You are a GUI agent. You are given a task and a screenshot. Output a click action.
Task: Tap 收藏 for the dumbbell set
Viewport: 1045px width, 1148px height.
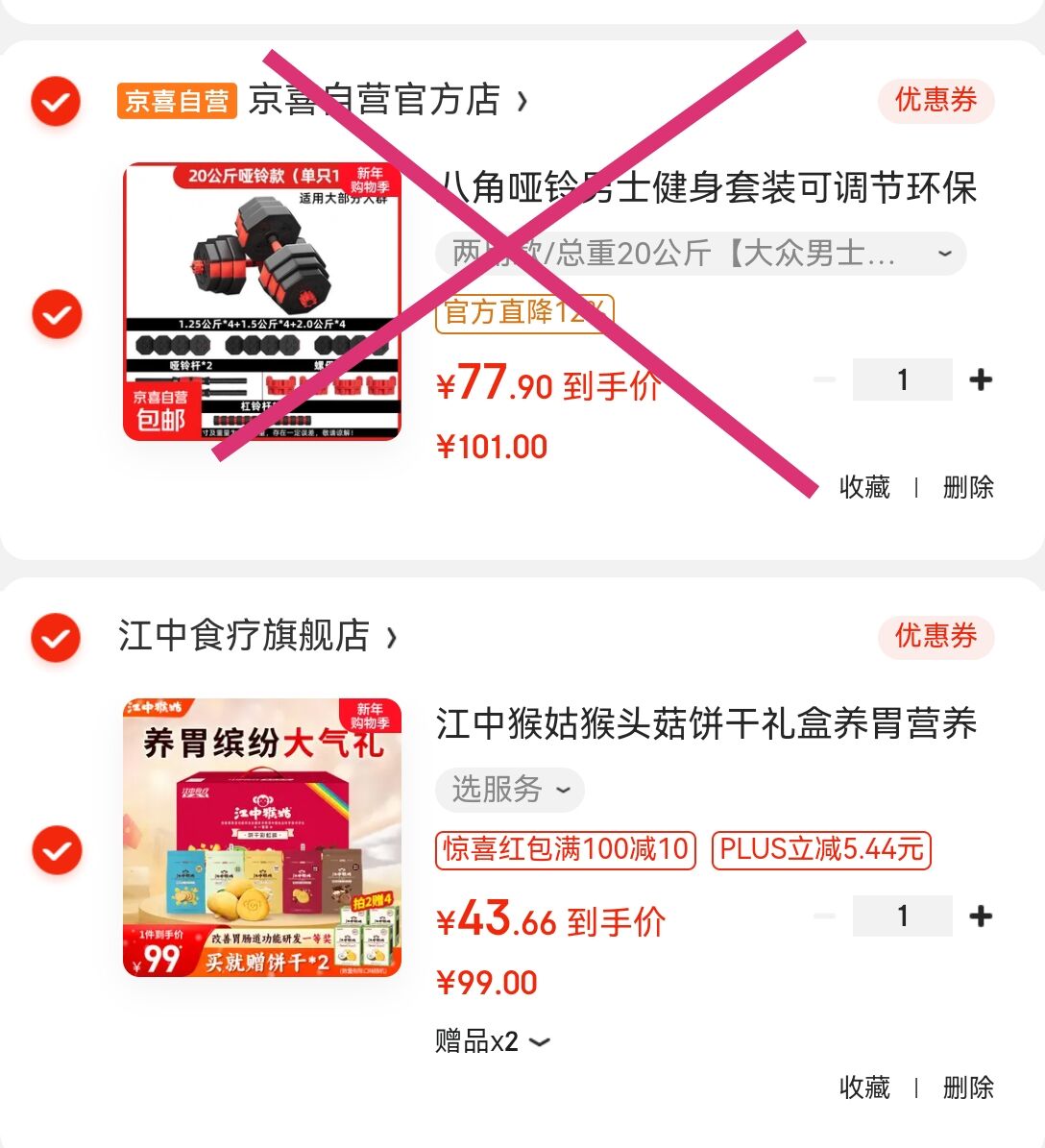864,487
